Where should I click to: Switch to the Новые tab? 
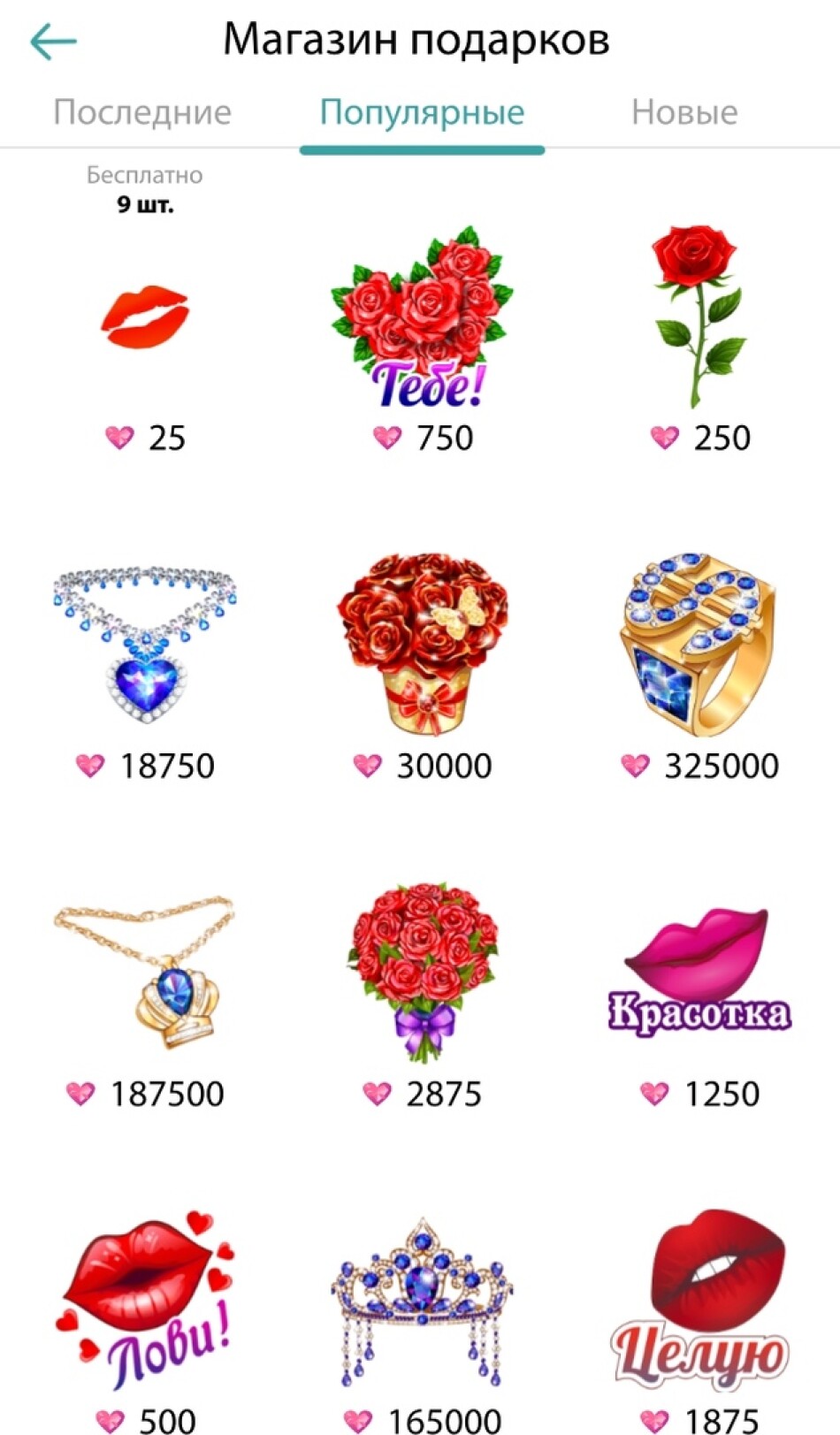click(x=684, y=112)
